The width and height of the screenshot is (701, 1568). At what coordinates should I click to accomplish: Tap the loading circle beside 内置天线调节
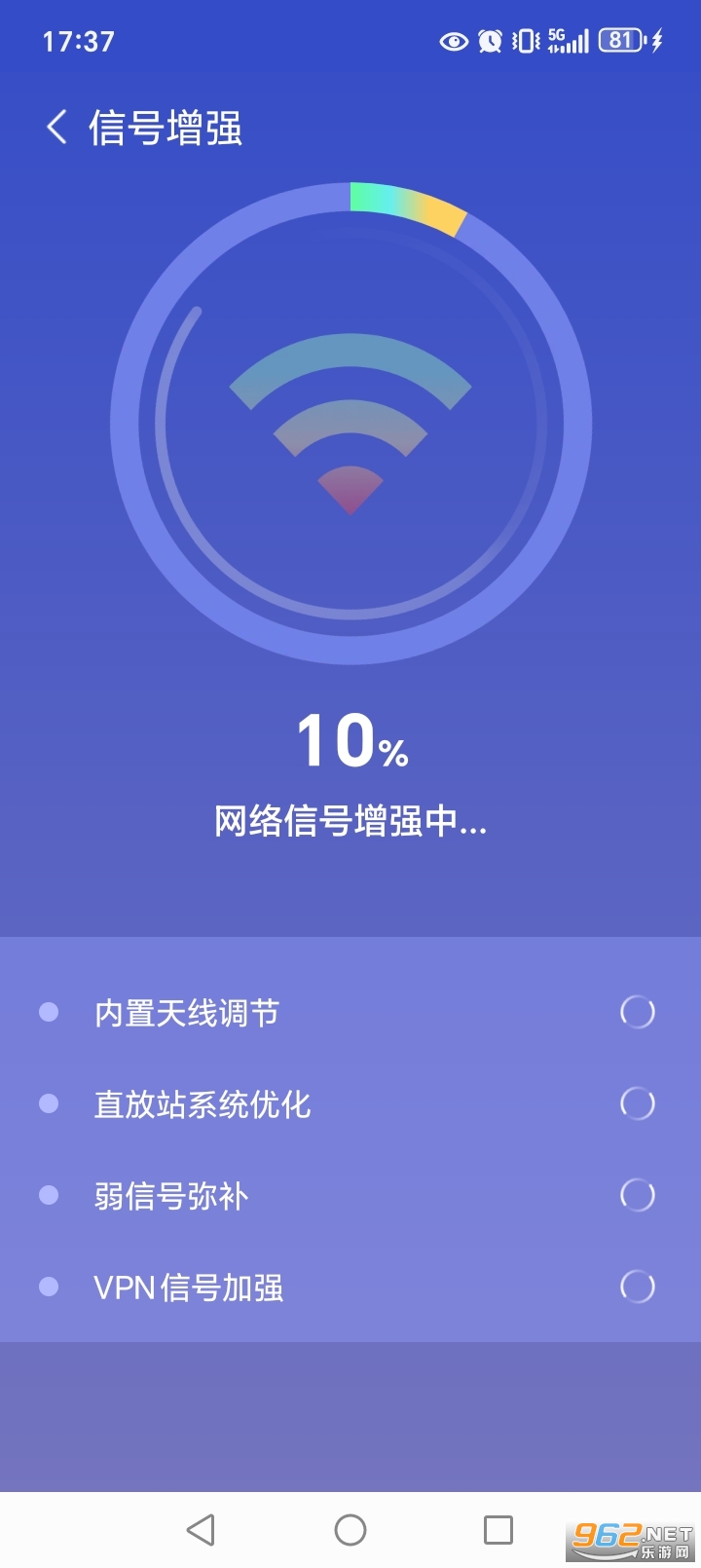point(637,1012)
